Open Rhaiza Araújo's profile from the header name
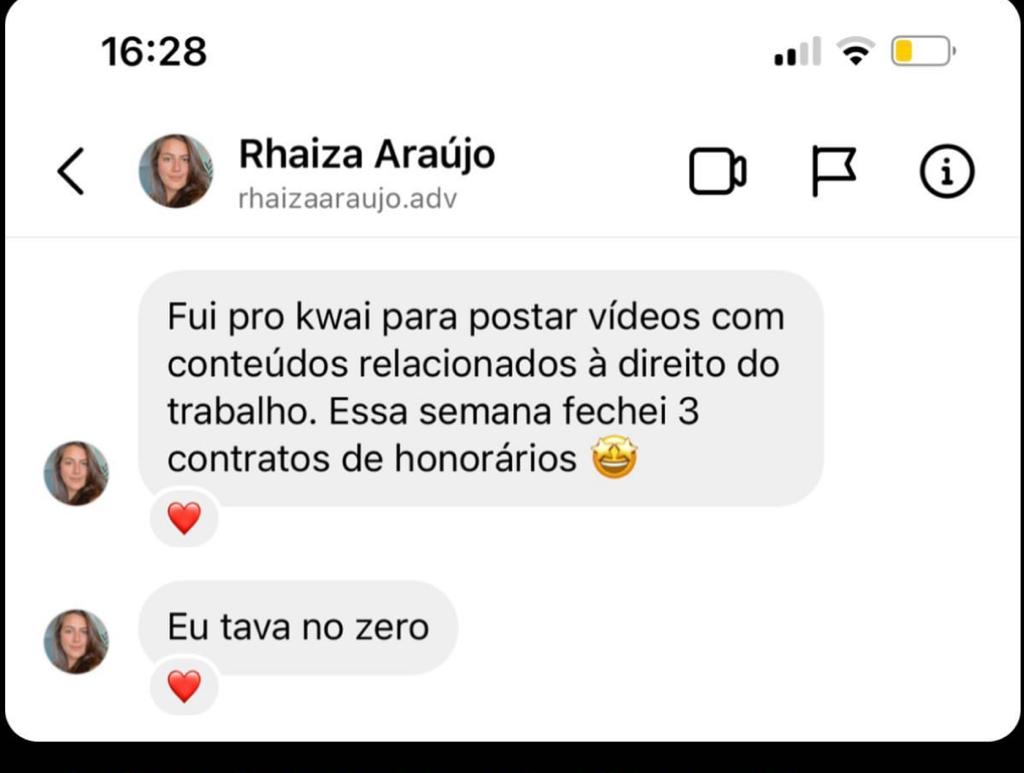This screenshot has height=773, width=1024. (x=366, y=155)
